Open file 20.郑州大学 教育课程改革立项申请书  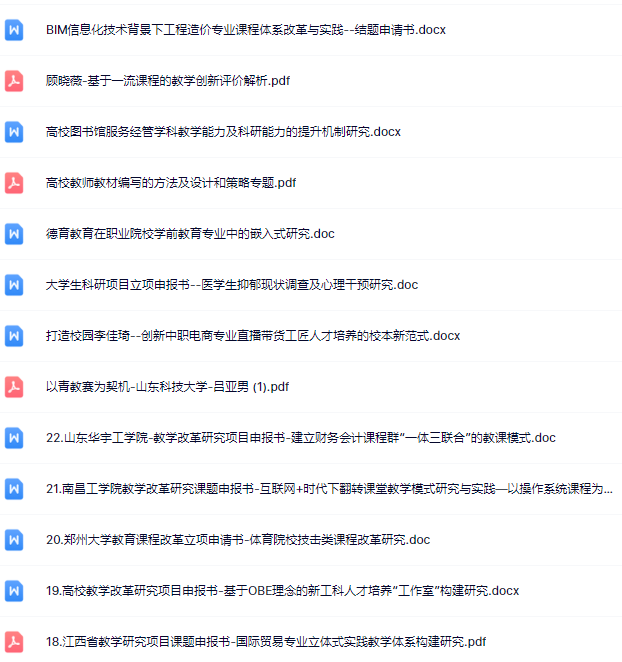click(238, 540)
